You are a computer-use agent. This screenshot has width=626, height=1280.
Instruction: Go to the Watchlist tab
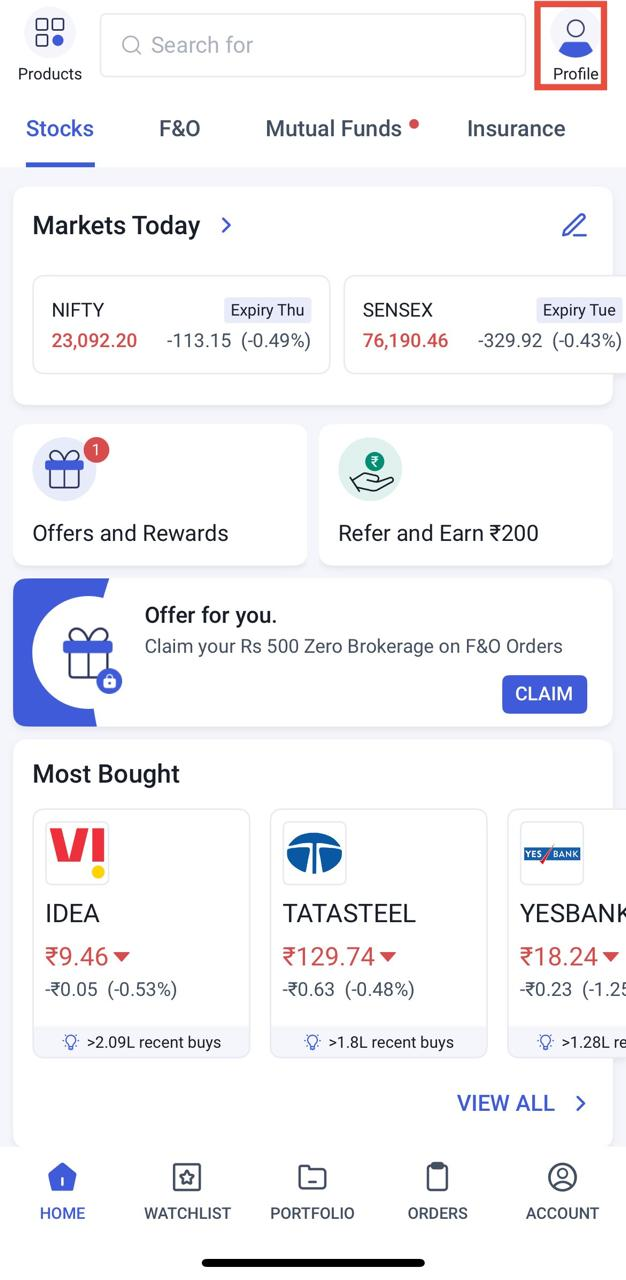[x=187, y=1191]
